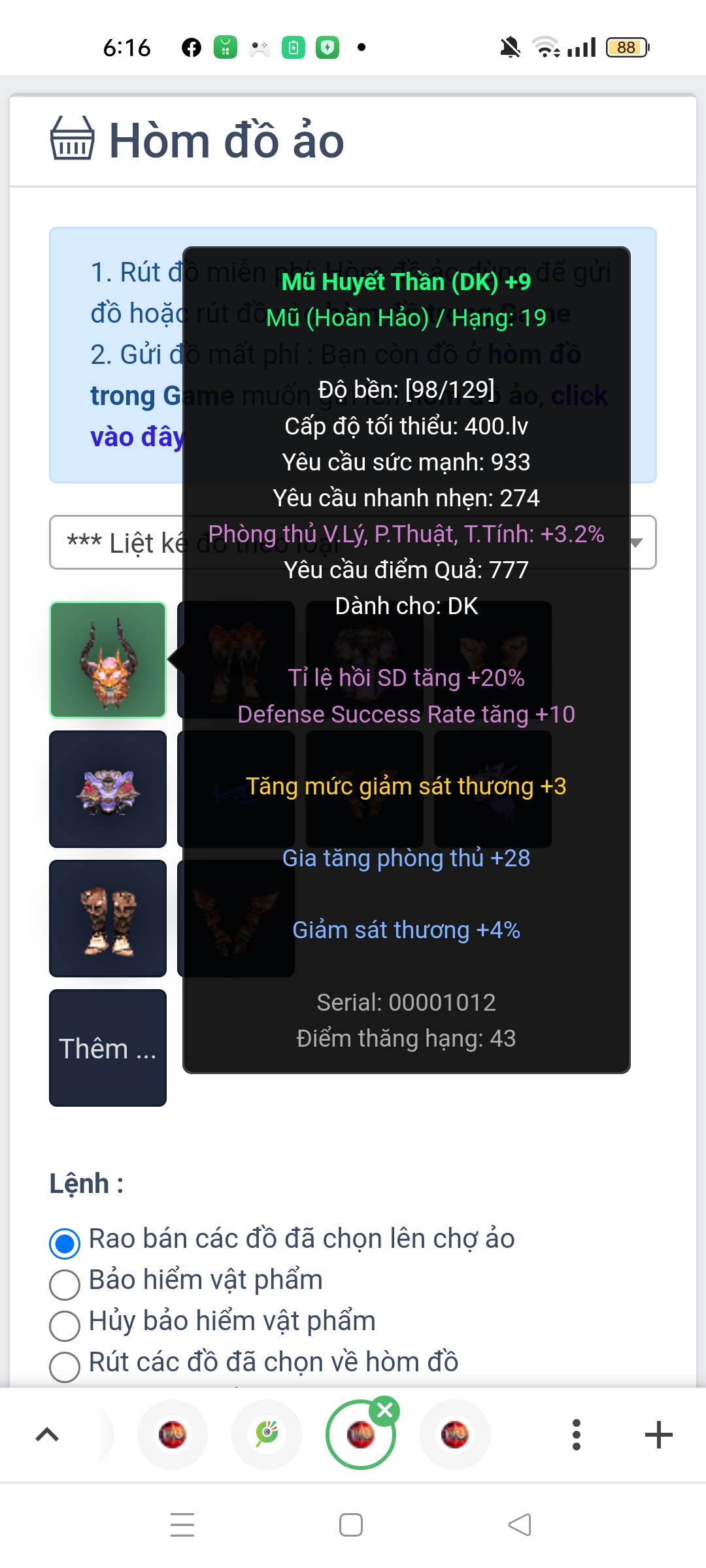Close the current browser tab
The width and height of the screenshot is (706, 1568).
tap(385, 1411)
